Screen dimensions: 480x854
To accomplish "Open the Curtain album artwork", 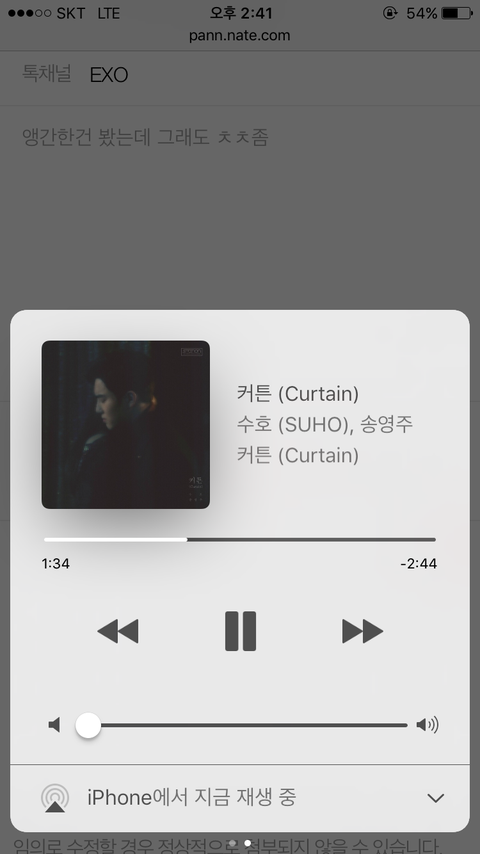I will pos(126,425).
